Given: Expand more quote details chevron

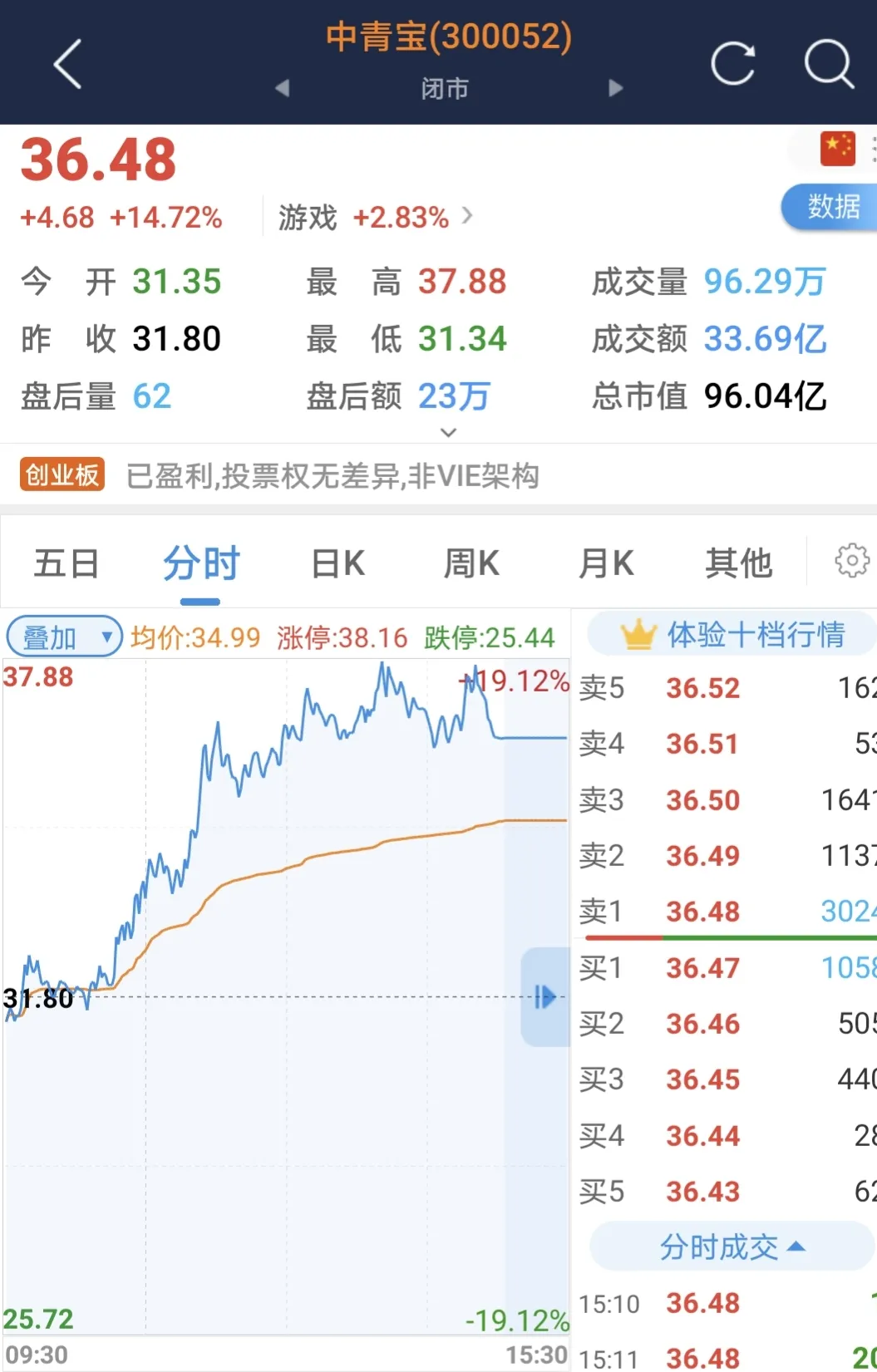Looking at the screenshot, I should tap(448, 432).
